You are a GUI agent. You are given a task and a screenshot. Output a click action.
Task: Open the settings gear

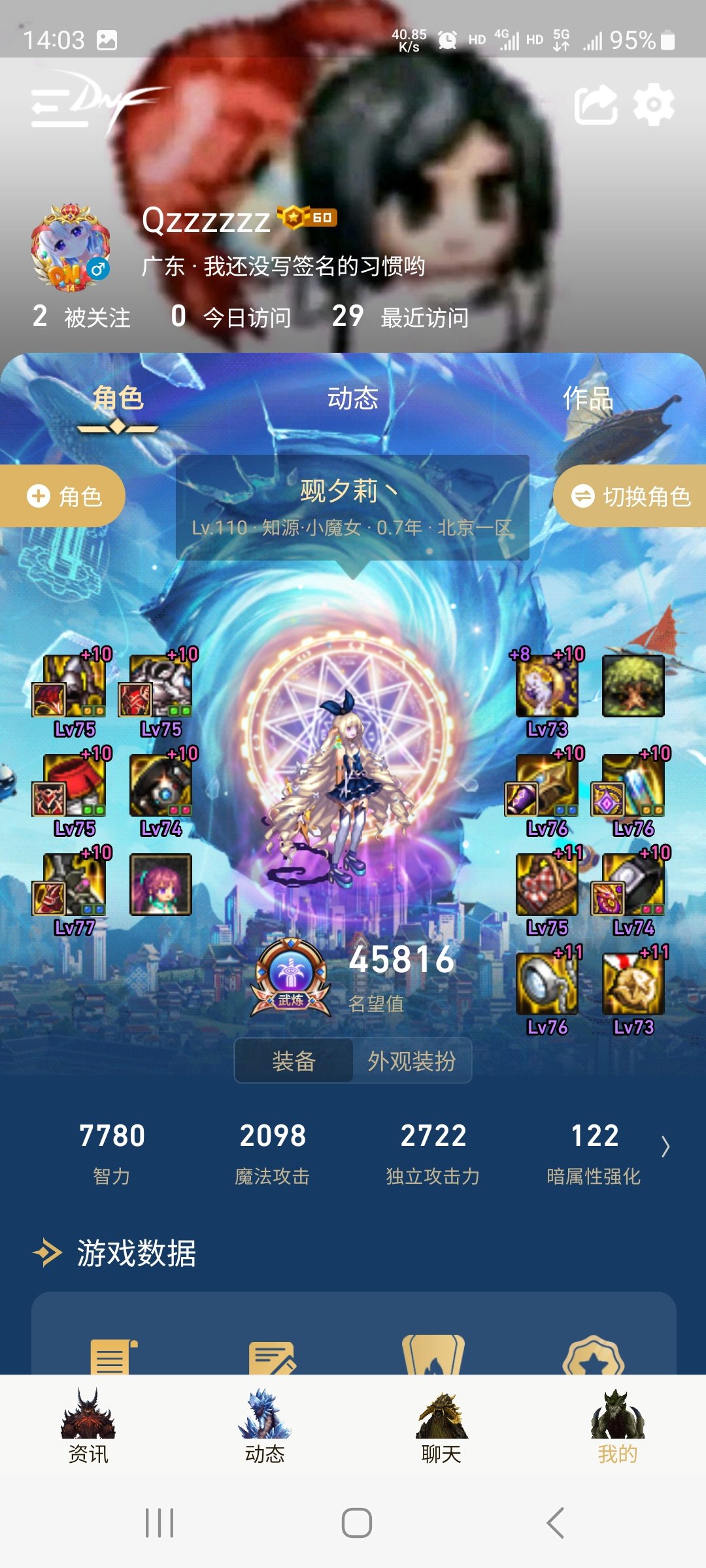654,105
